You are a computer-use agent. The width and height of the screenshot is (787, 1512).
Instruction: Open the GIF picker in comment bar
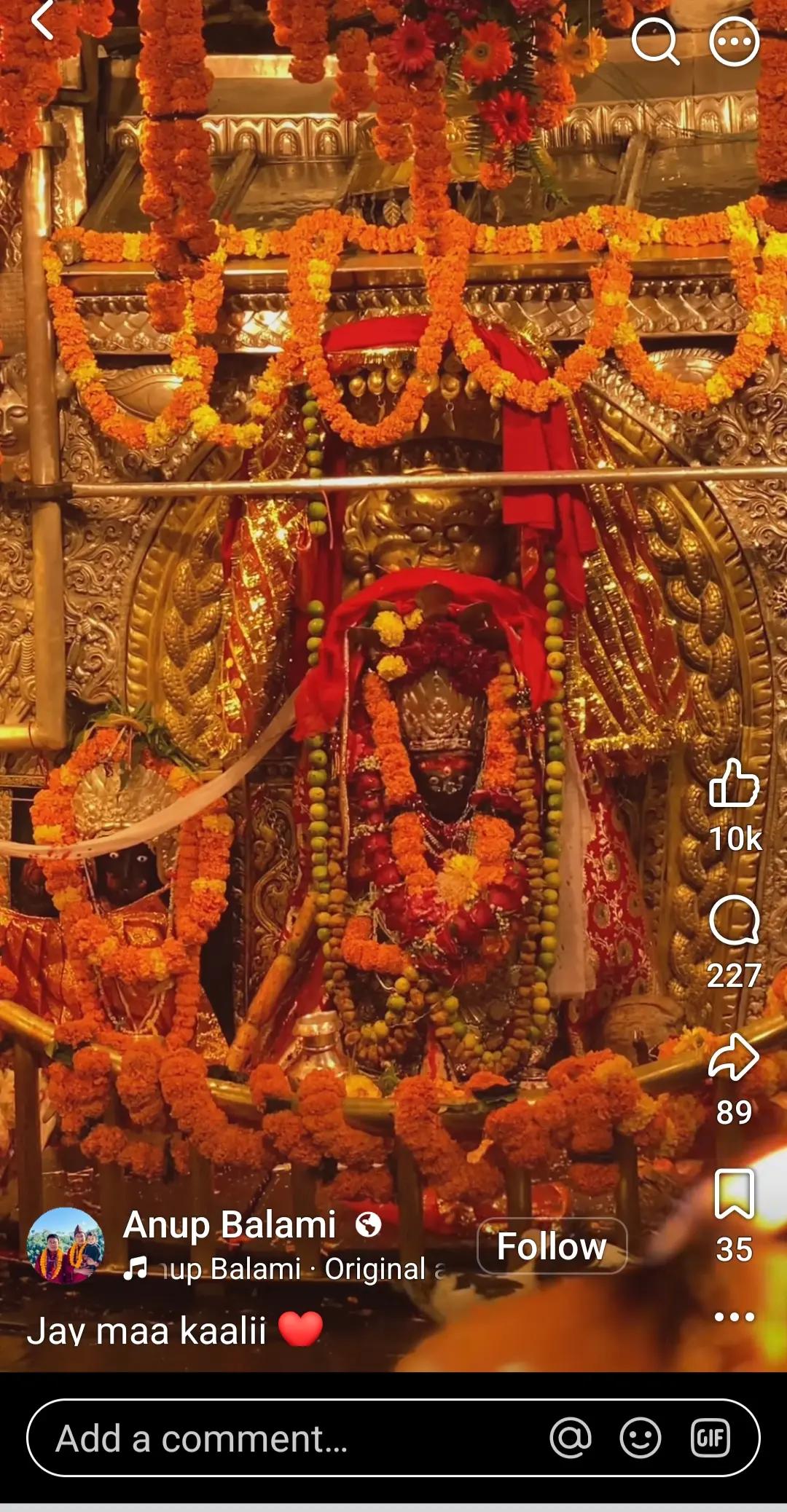(x=710, y=1438)
